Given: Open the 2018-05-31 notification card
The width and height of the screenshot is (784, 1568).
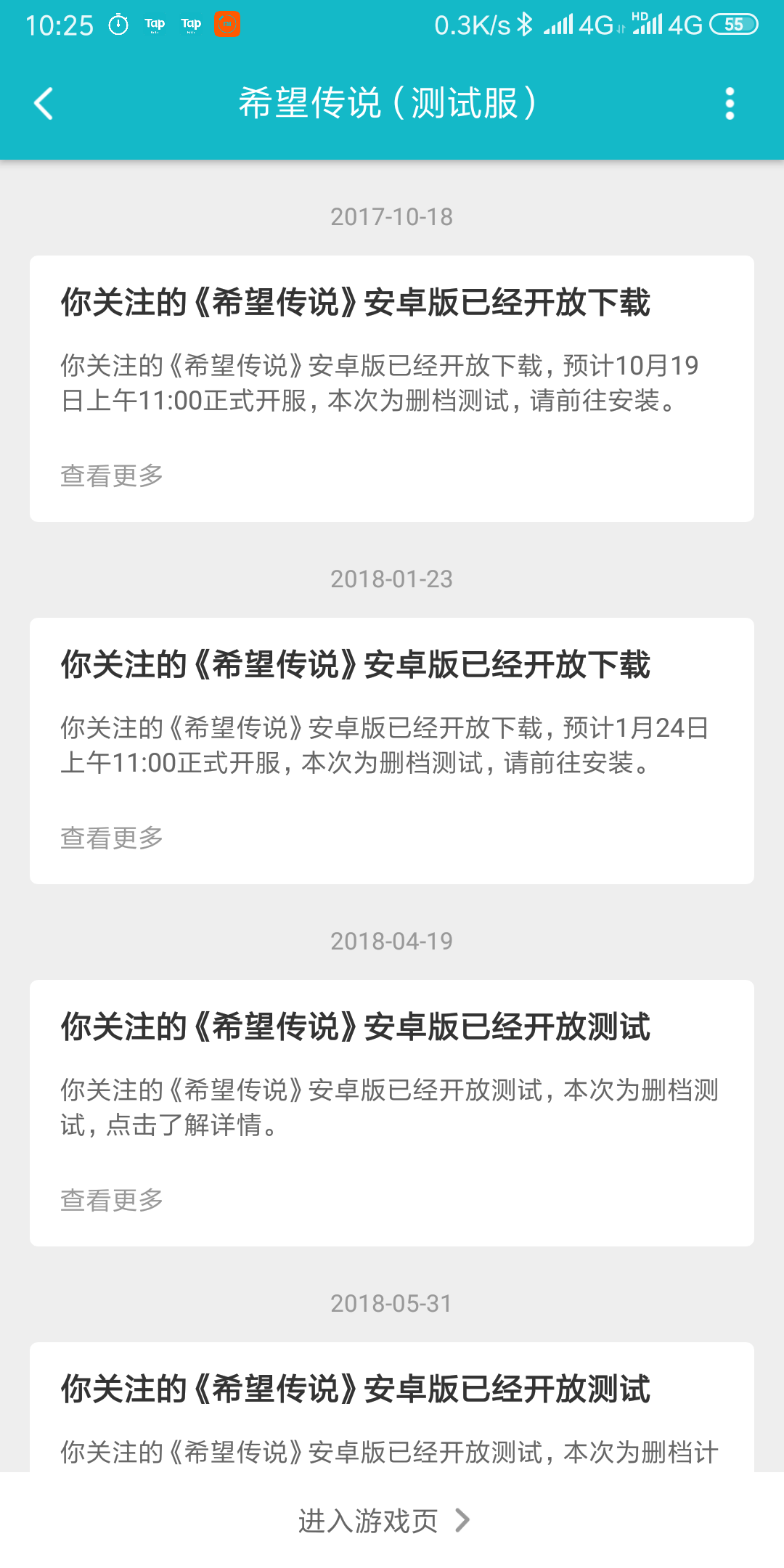Looking at the screenshot, I should pos(392,1407).
